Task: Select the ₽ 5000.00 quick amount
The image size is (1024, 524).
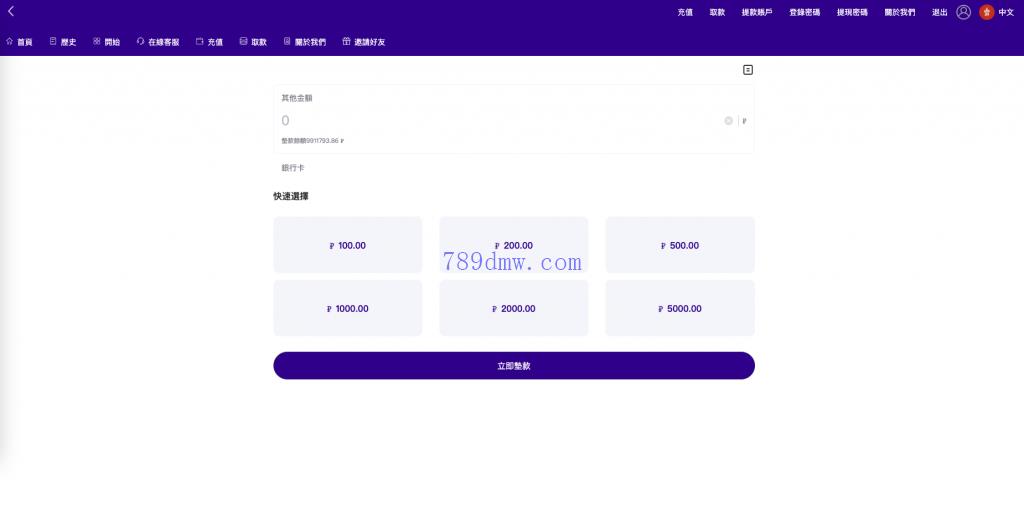Action: coord(679,308)
